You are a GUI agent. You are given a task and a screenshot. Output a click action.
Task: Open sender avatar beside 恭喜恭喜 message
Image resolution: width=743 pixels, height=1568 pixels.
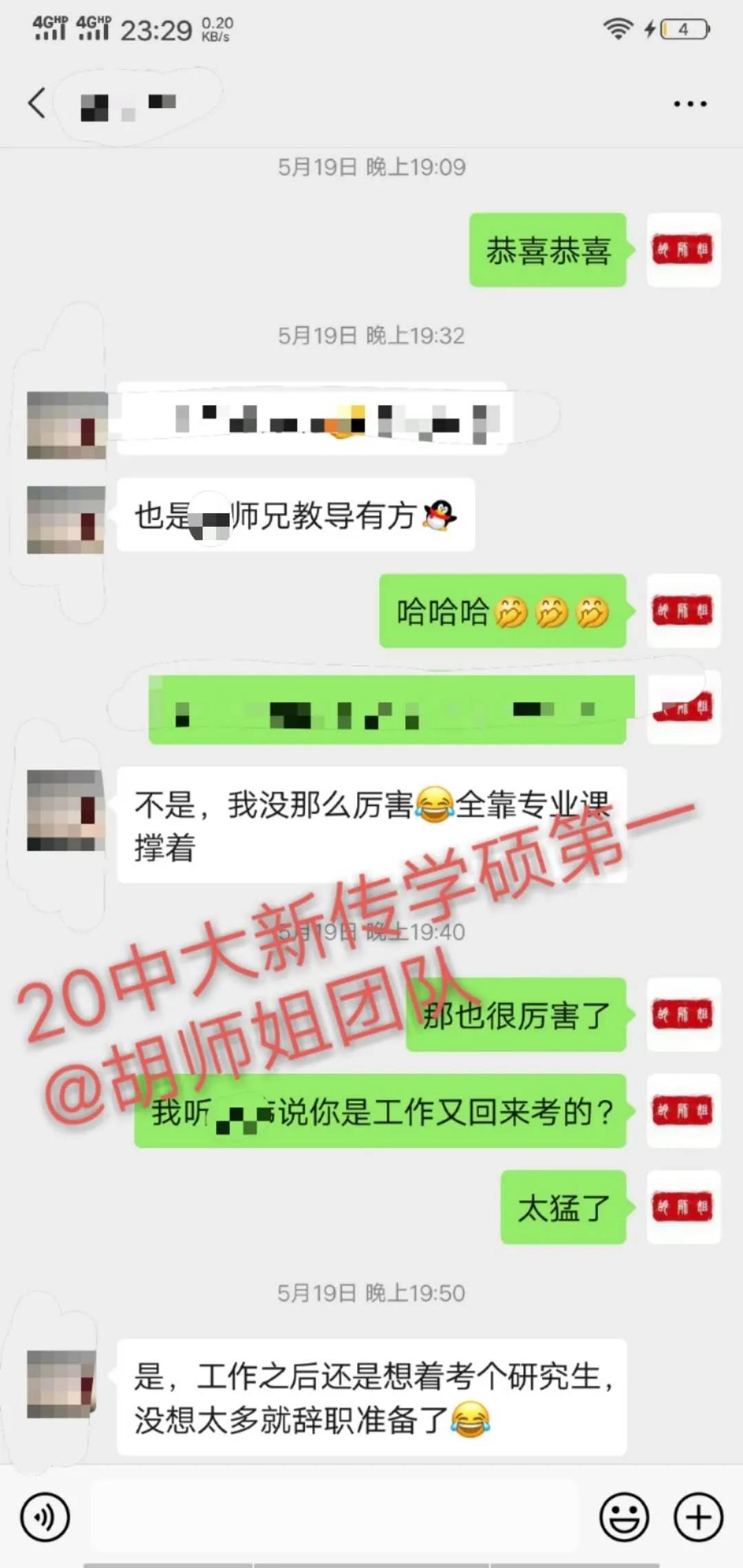pyautogui.click(x=683, y=250)
